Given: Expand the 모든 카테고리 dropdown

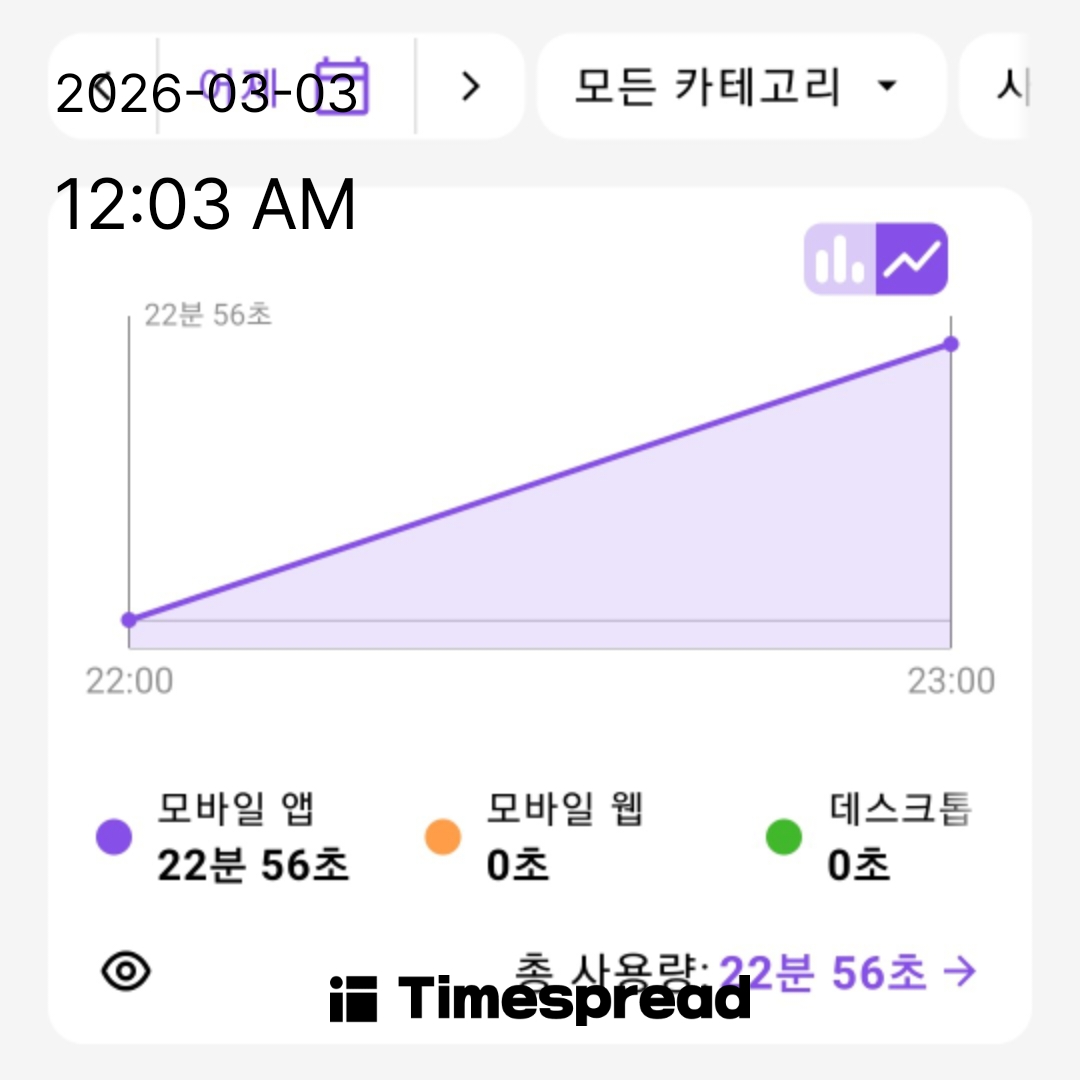Looking at the screenshot, I should [x=741, y=87].
